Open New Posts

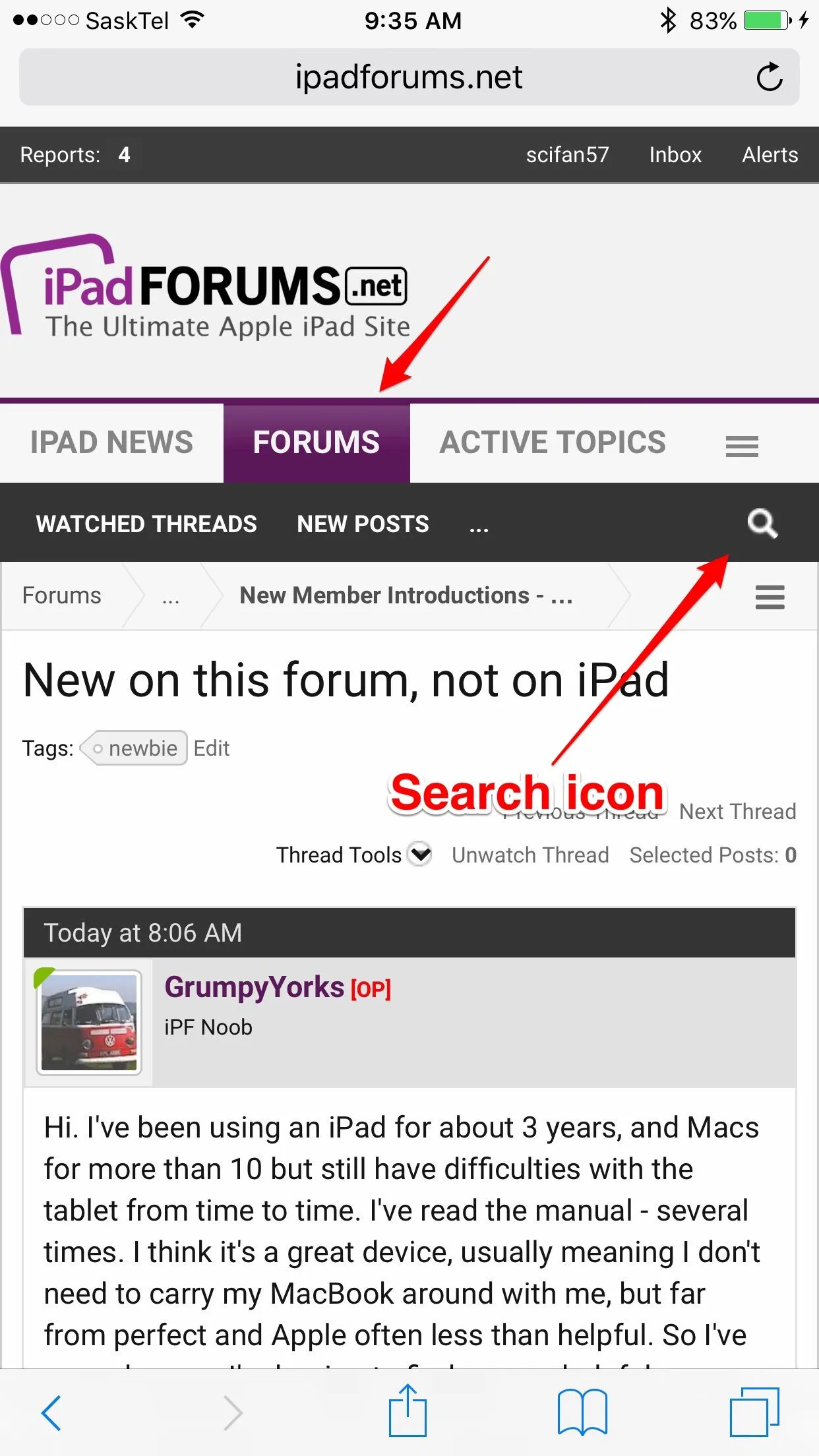363,524
